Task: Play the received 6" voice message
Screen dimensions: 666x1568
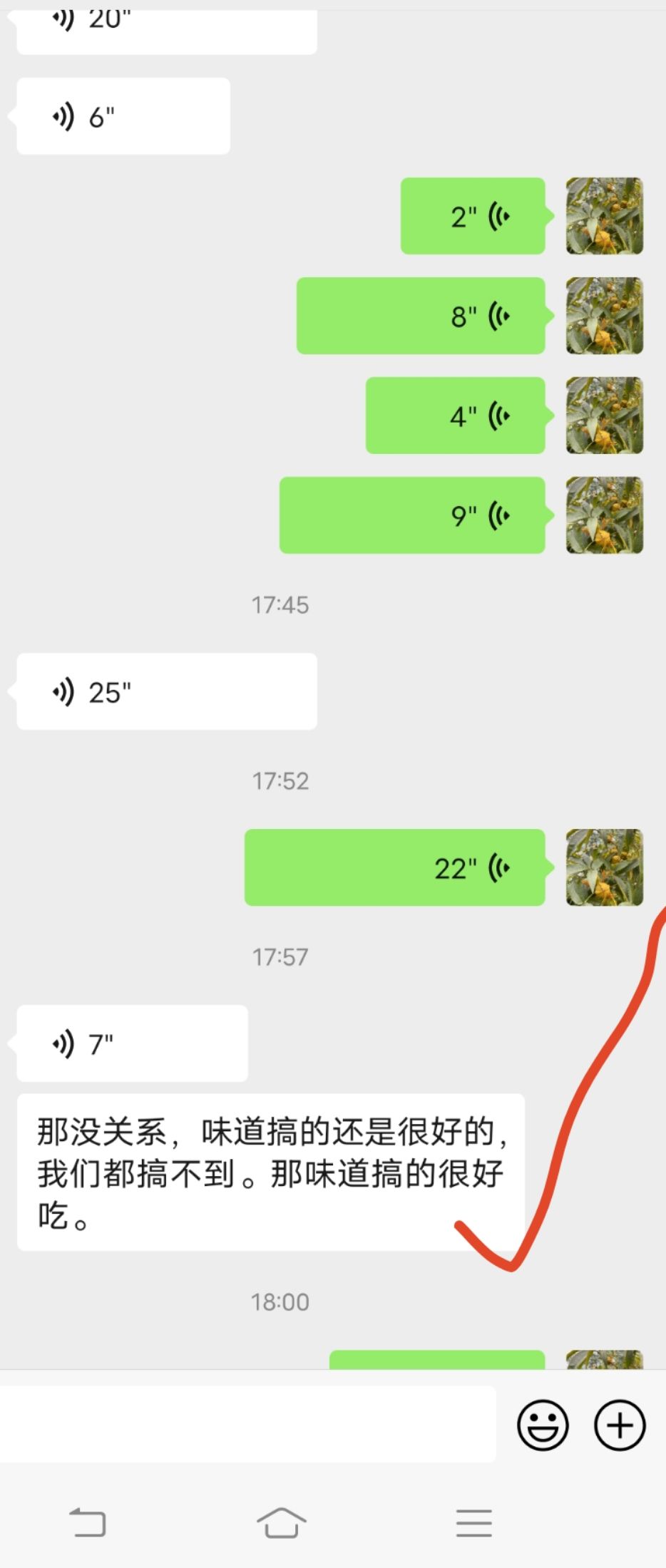Action: [123, 116]
